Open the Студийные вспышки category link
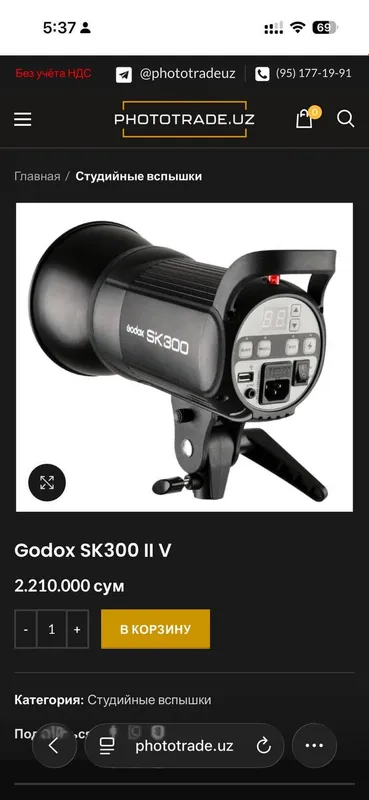This screenshot has height=800, width=369. (149, 700)
